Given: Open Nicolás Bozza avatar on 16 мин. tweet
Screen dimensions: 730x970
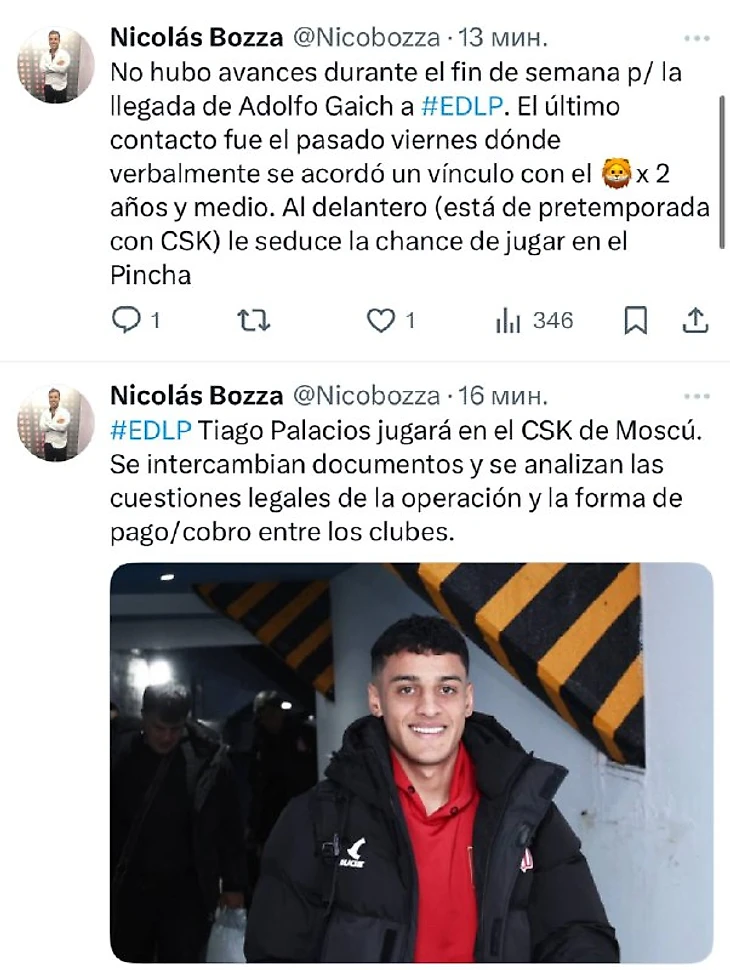Looking at the screenshot, I should coord(56,423).
